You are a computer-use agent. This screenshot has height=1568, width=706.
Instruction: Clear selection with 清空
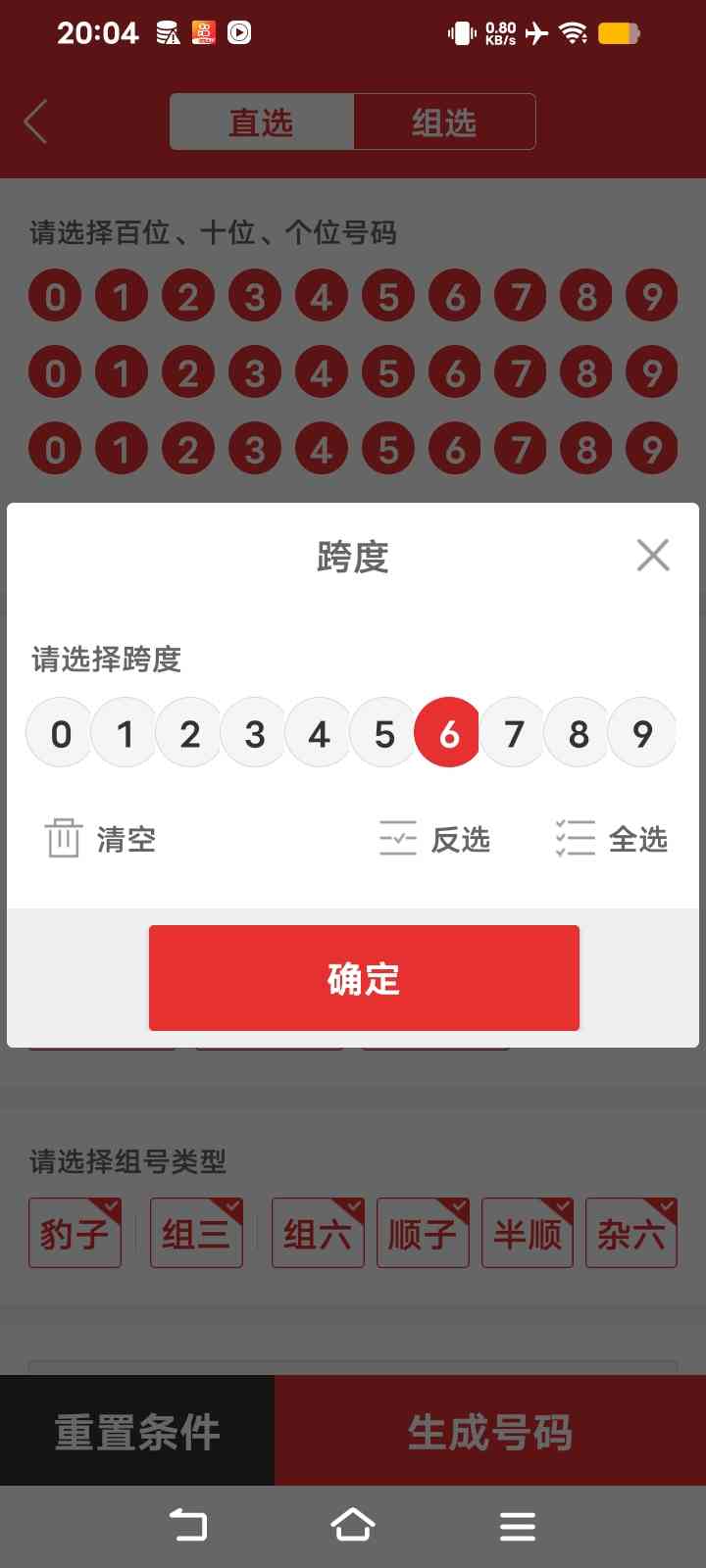coord(101,839)
